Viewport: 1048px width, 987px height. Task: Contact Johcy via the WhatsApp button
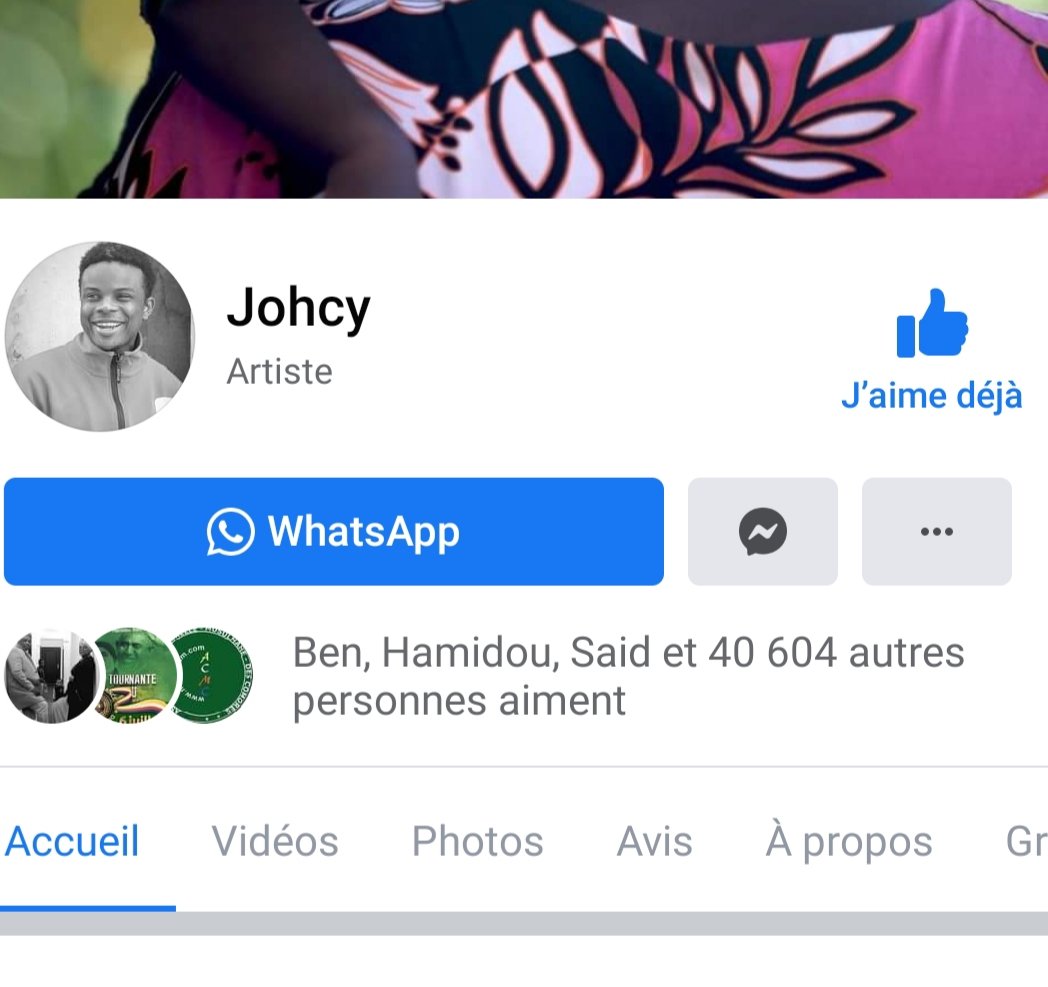pyautogui.click(x=334, y=531)
